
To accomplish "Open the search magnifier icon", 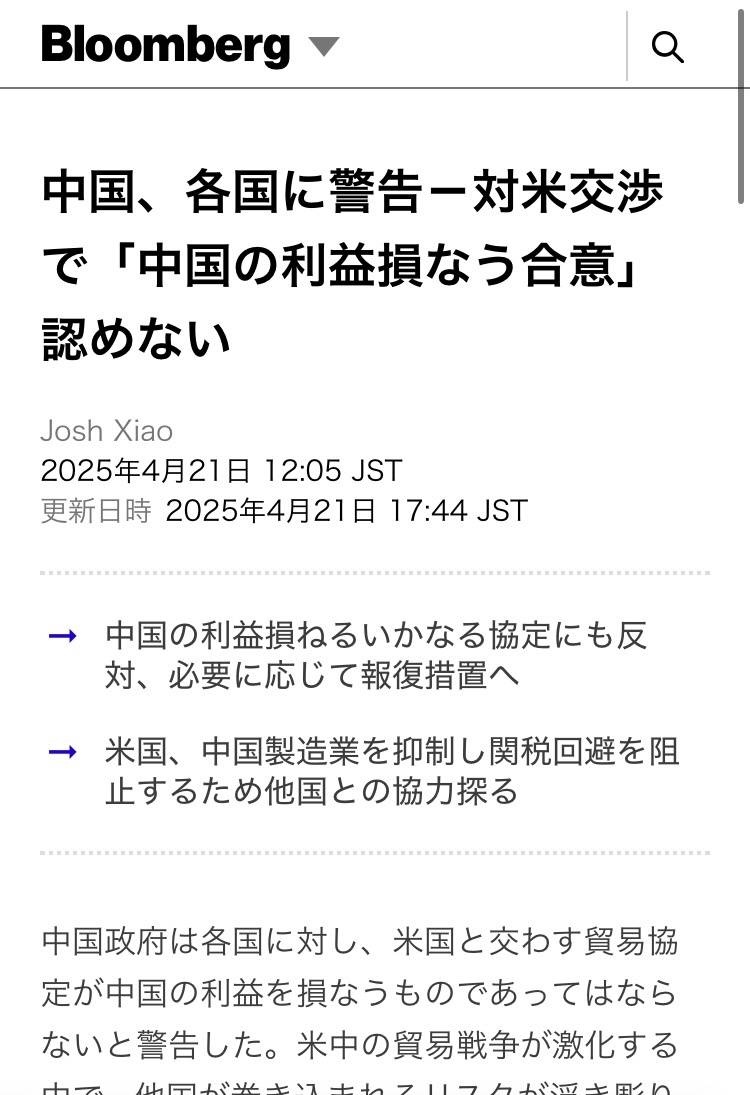I will 667,46.
